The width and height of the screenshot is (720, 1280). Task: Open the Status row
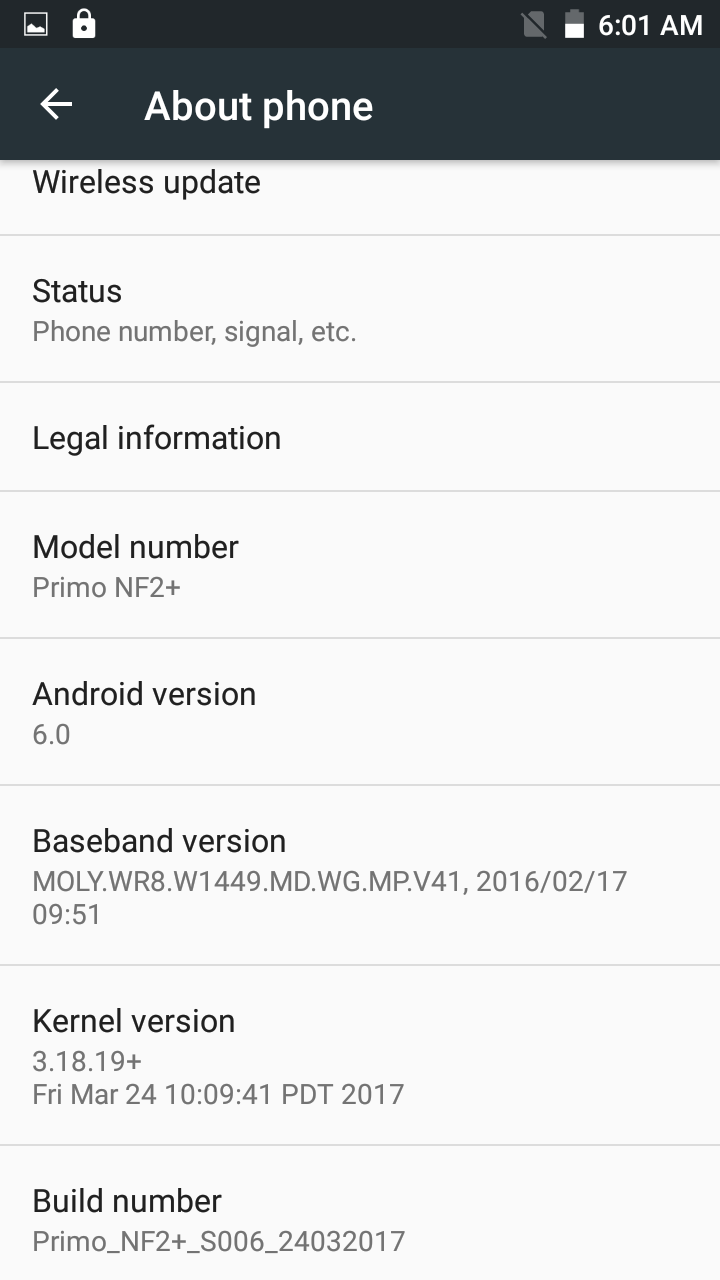click(360, 309)
